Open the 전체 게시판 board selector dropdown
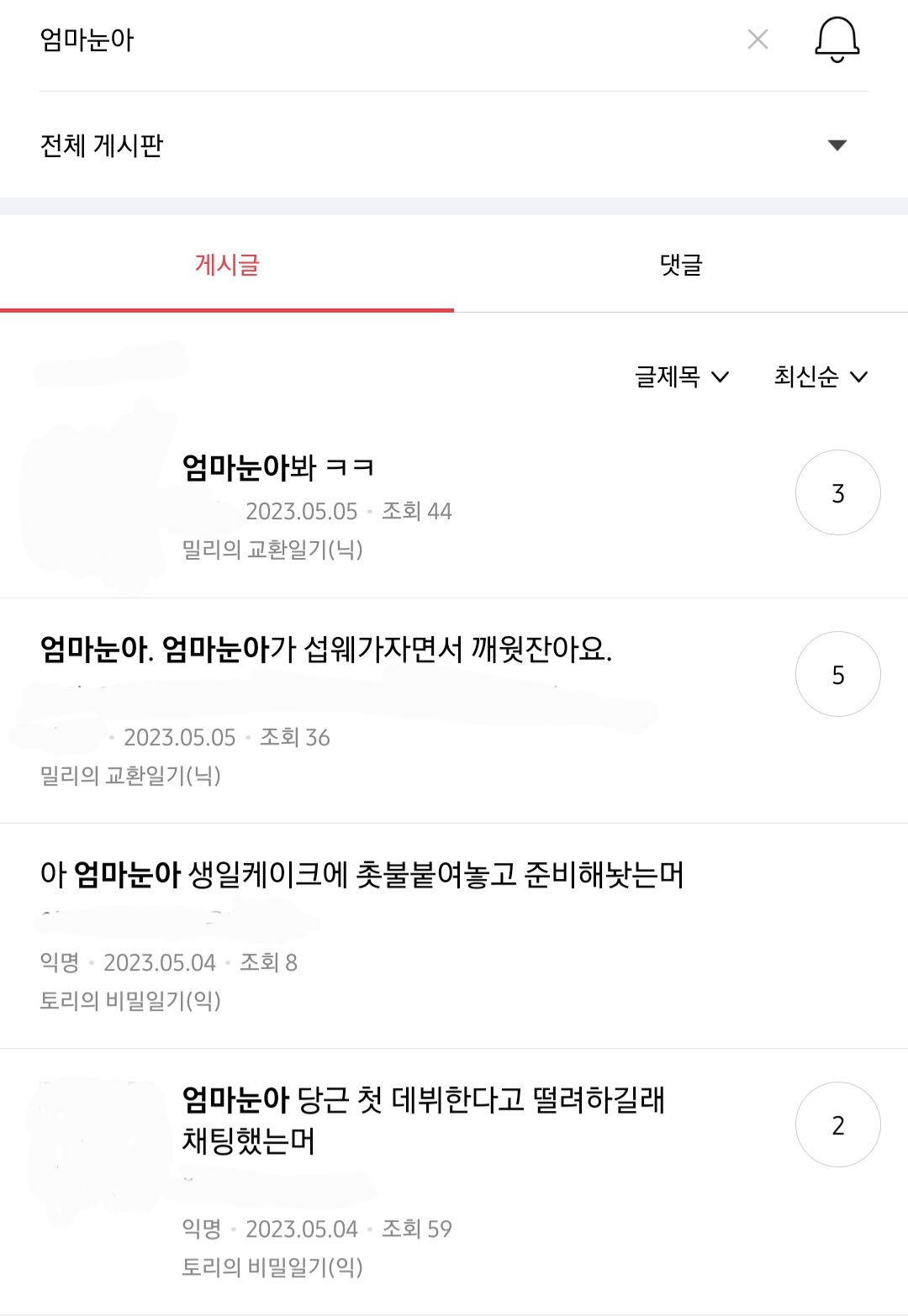 click(x=454, y=145)
